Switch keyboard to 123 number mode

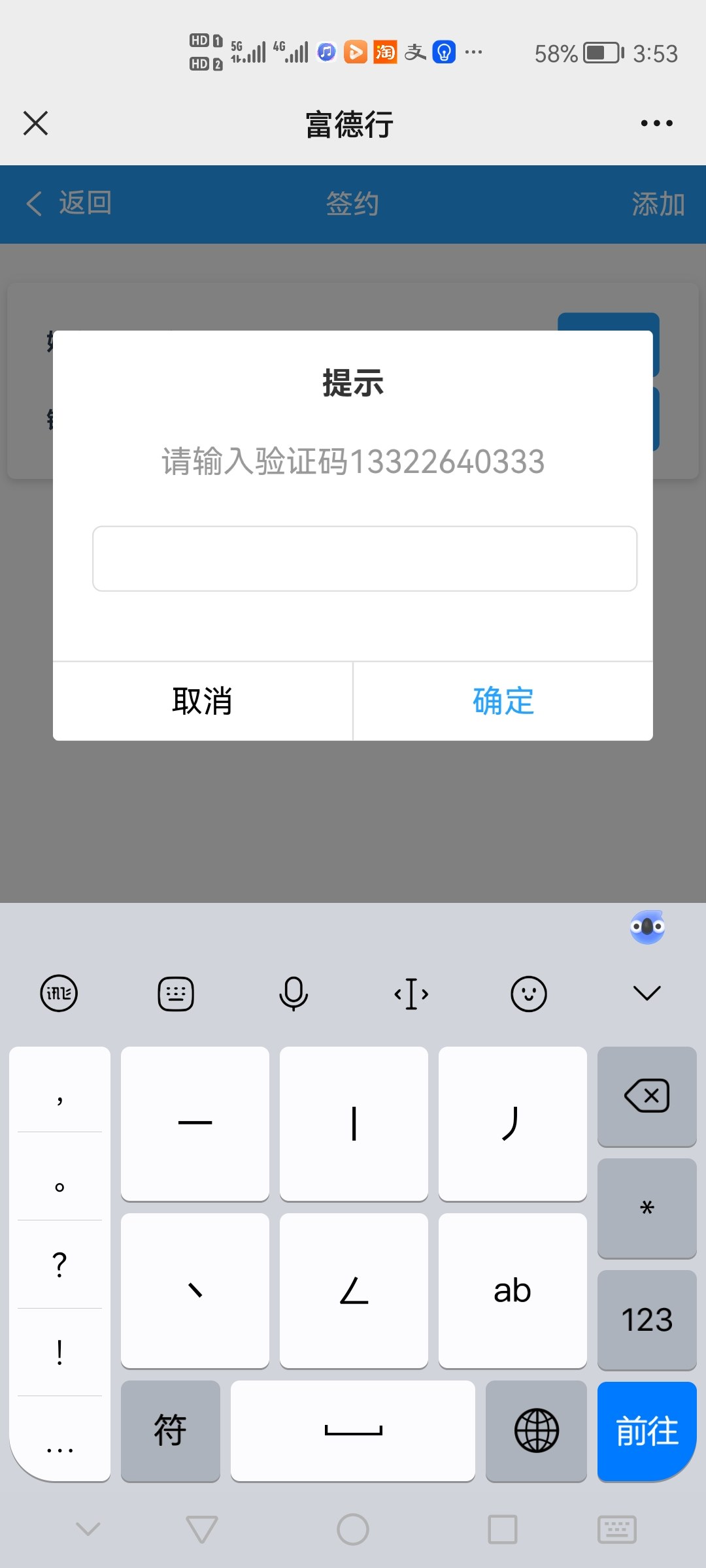tap(647, 1320)
